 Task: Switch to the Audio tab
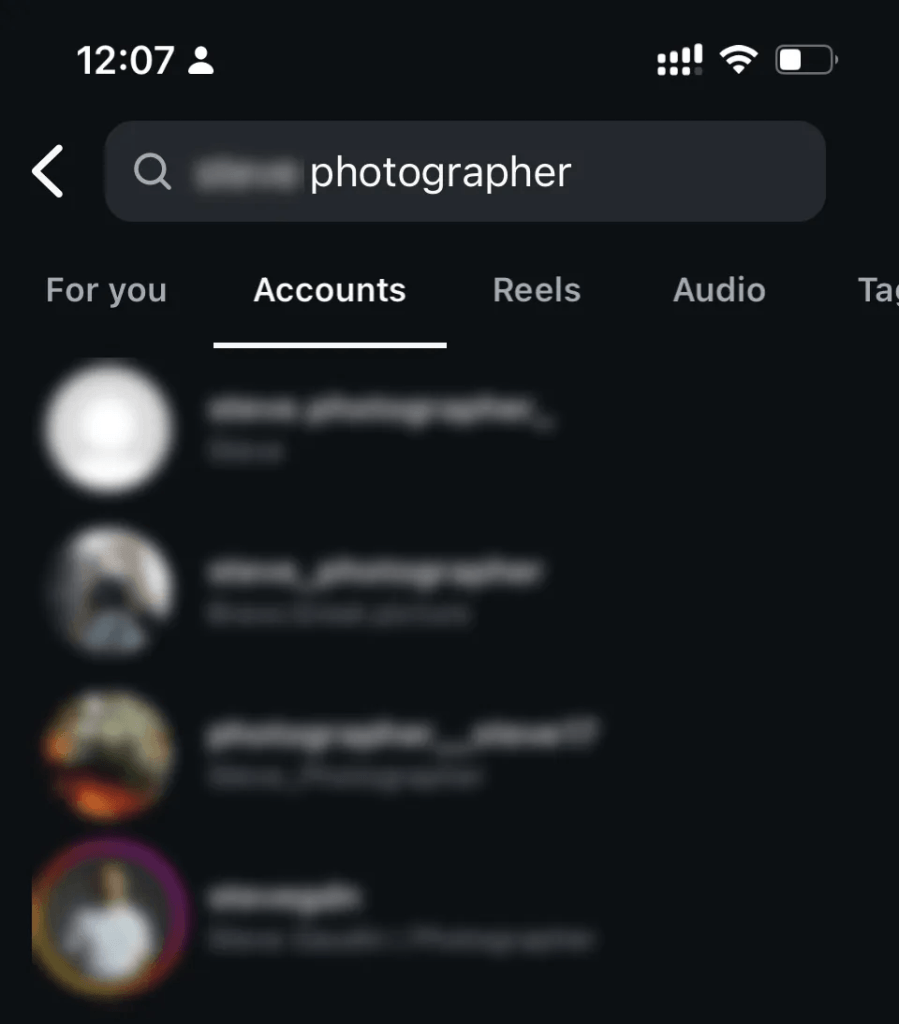click(x=718, y=290)
